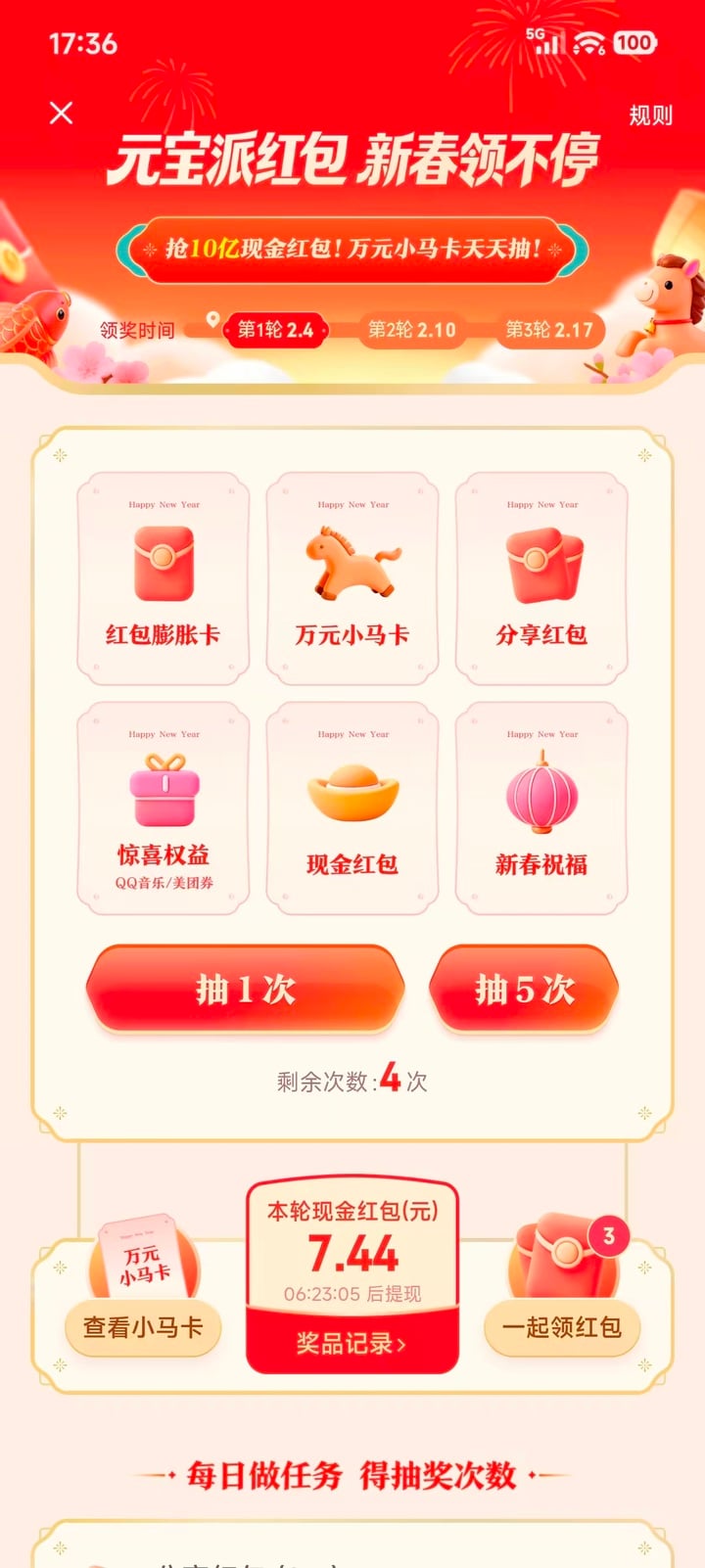Tap 查看小马卡 to view pony cards
Viewport: 705px width, 1568px height.
click(x=143, y=1327)
